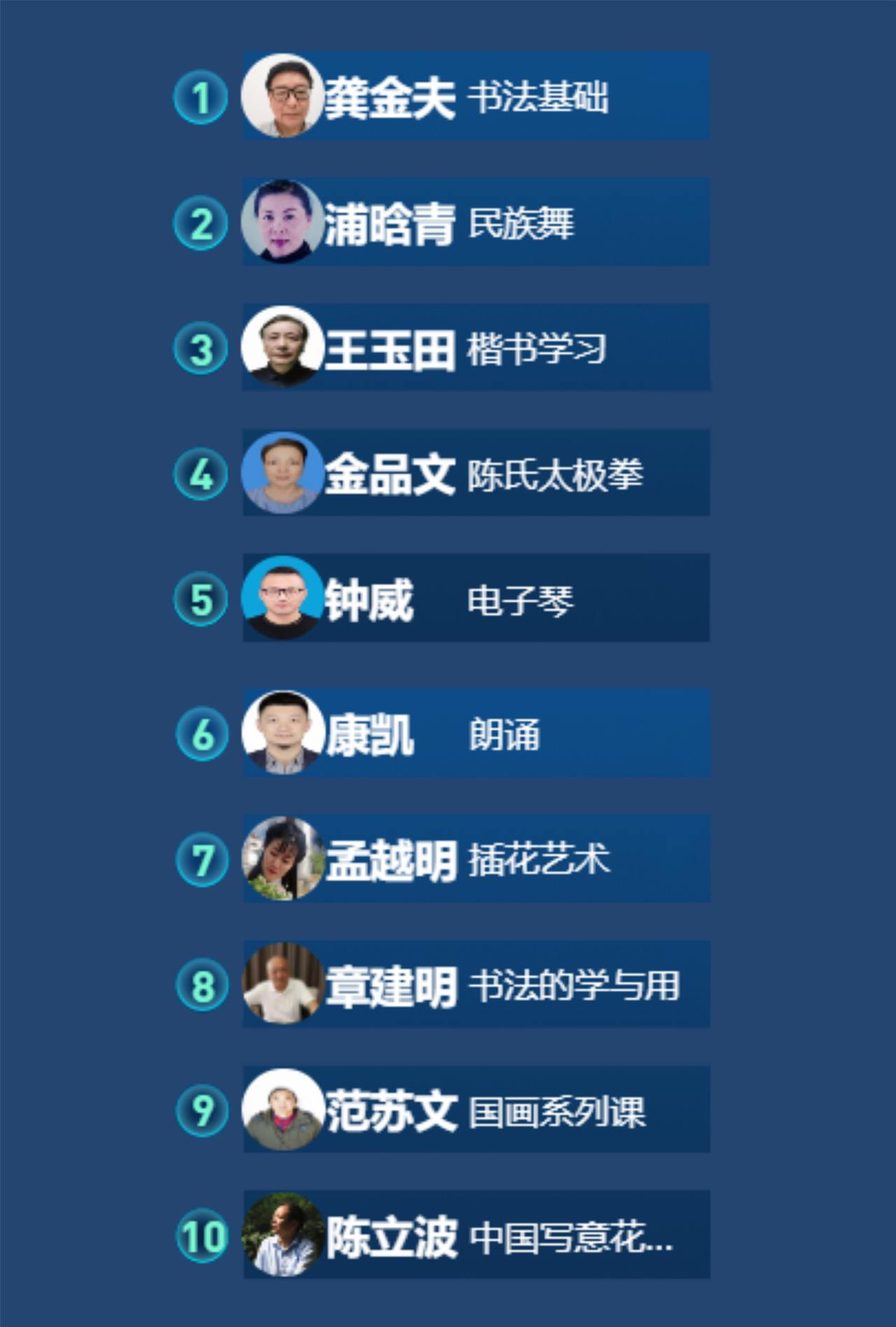Screen dimensions: 896x1327
Task: Open 孟越明's 插花艺术 course
Action: coord(476,859)
